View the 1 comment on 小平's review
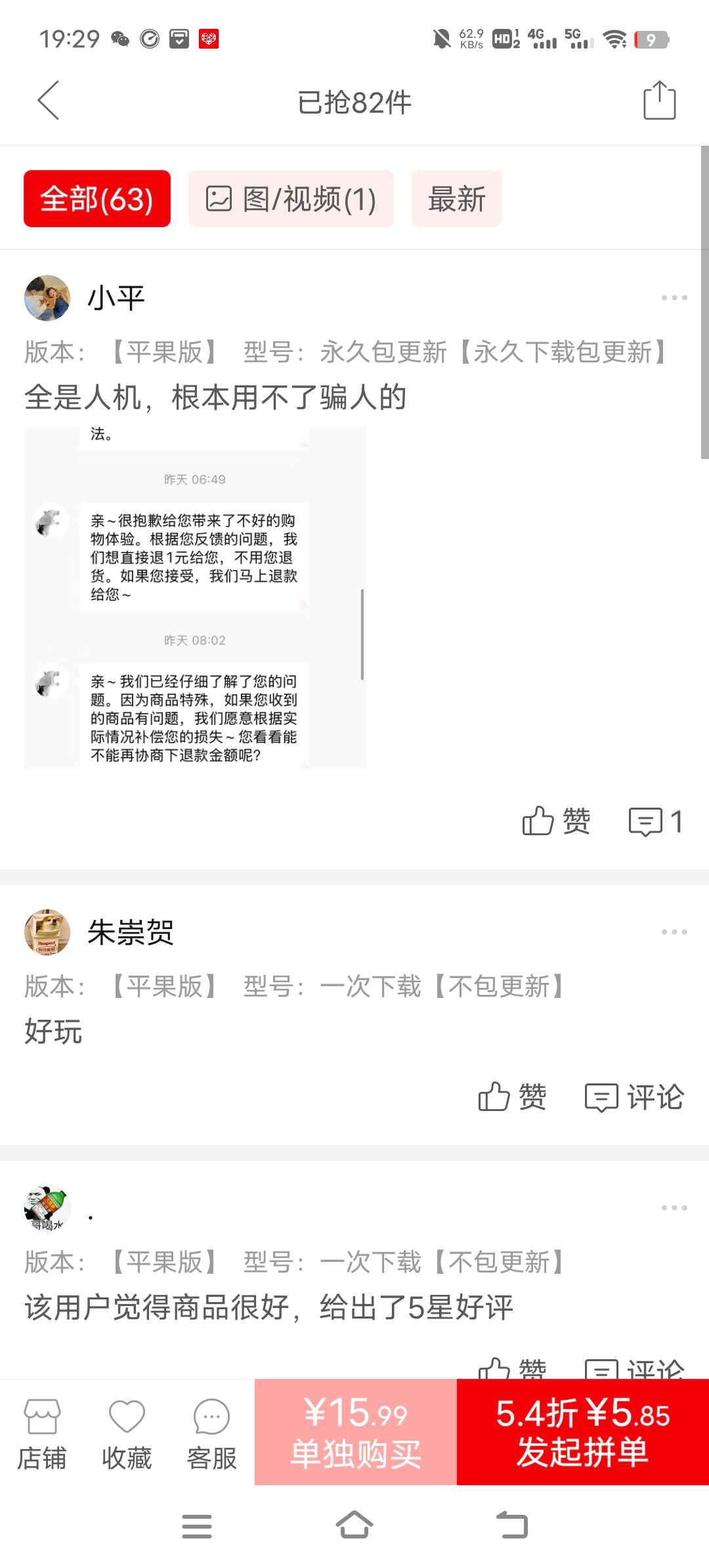 click(x=656, y=821)
